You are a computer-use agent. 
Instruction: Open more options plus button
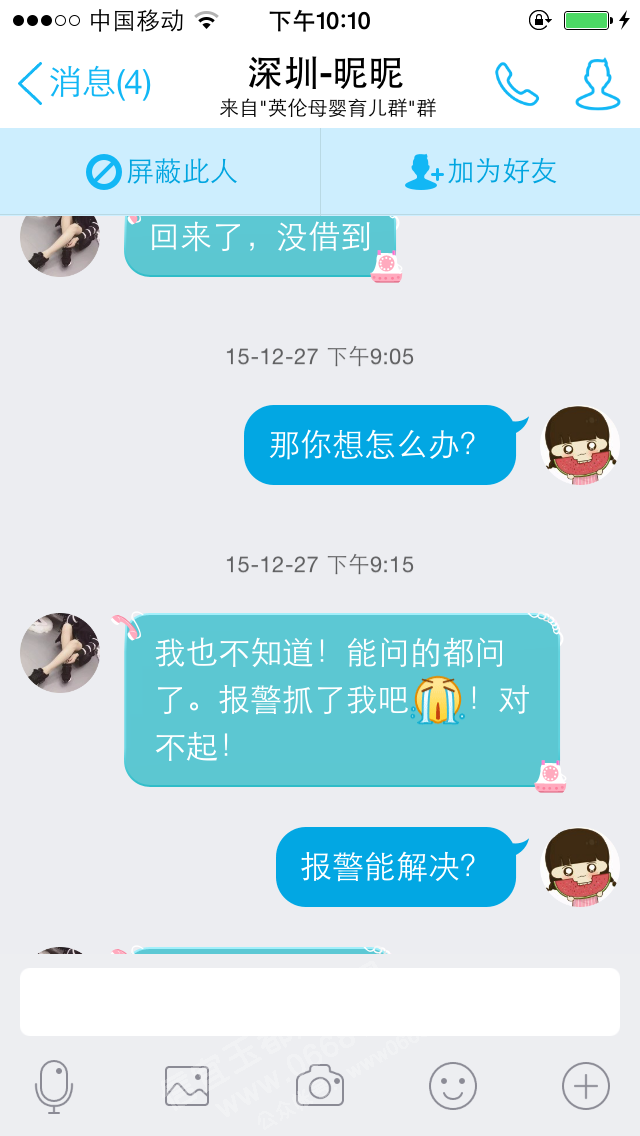pos(586,1086)
